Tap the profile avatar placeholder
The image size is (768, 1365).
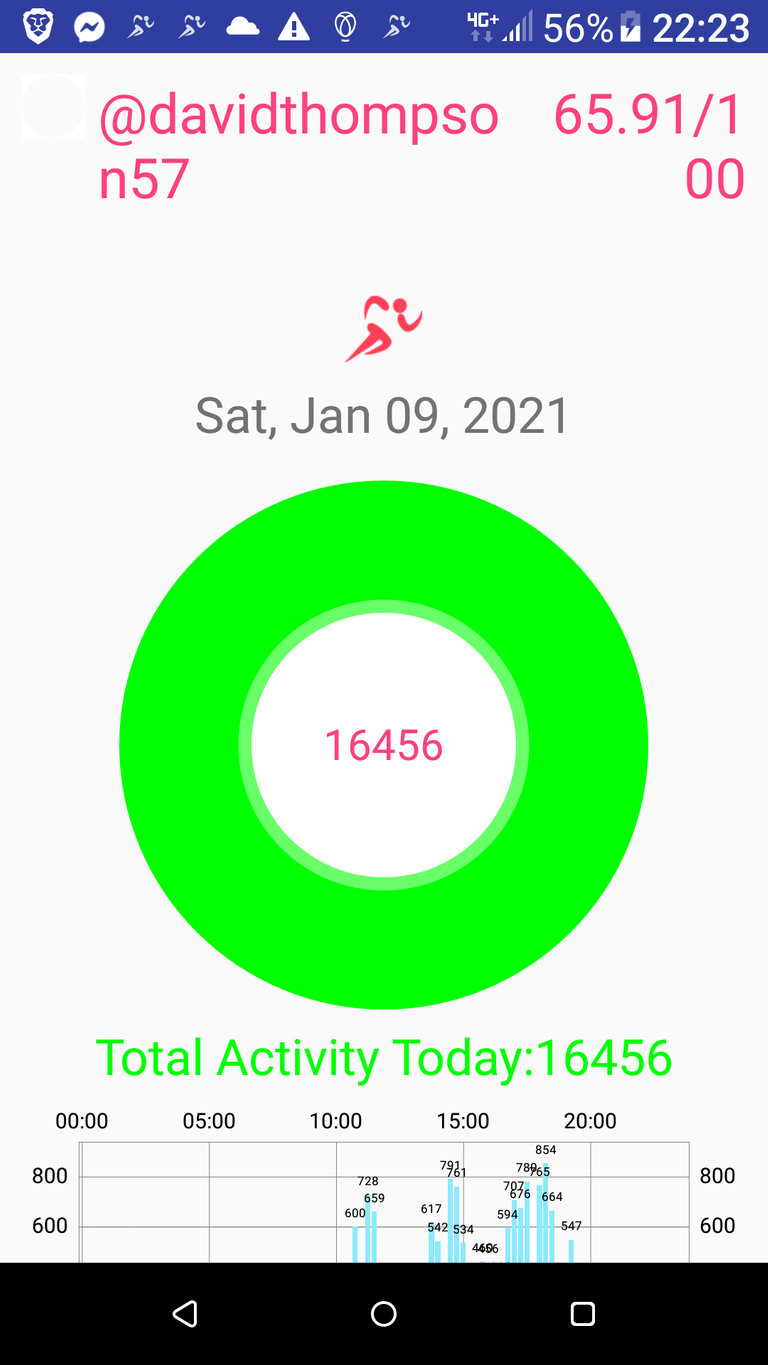[x=53, y=106]
